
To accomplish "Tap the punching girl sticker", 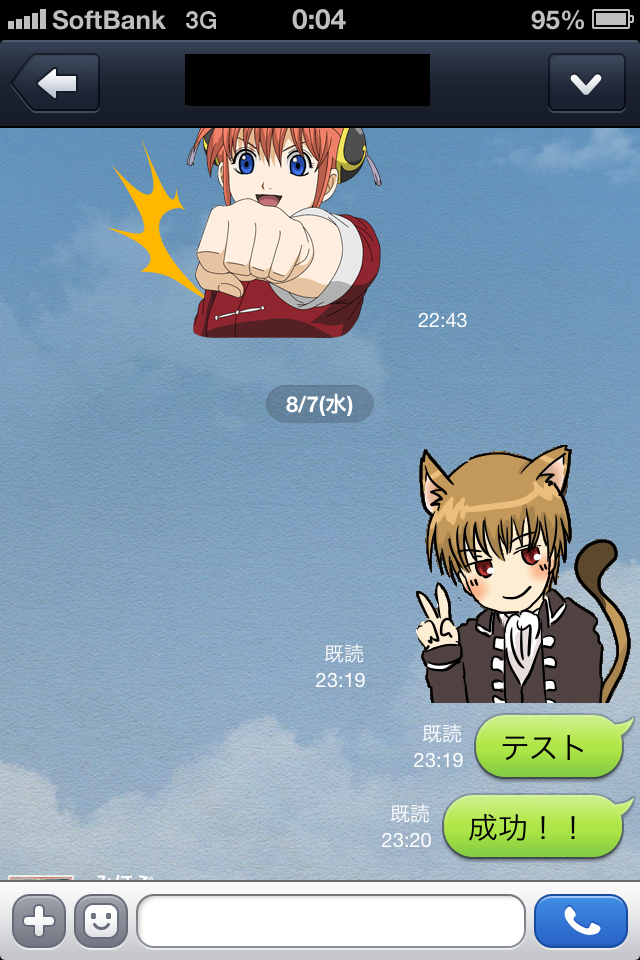I will coord(260,235).
